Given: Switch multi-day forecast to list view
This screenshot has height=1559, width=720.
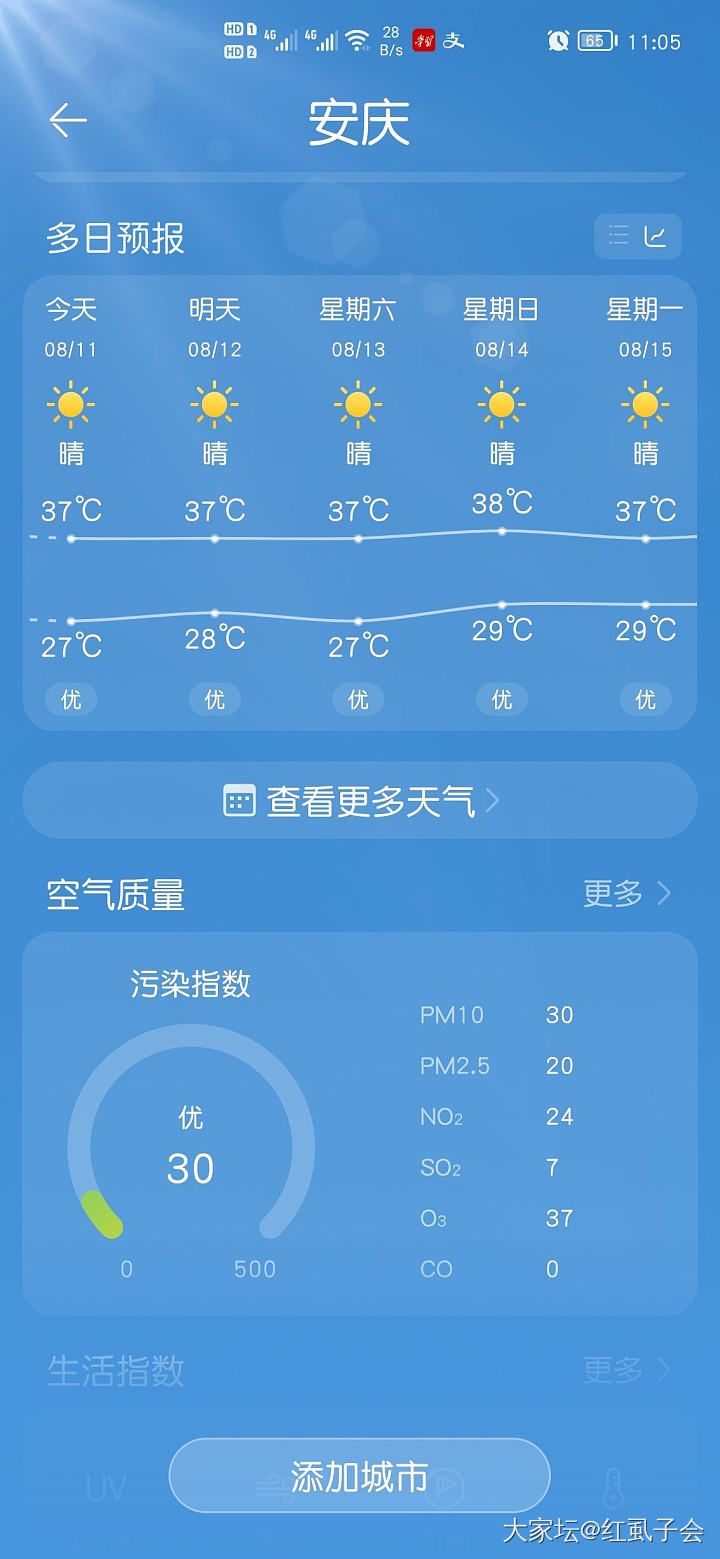Looking at the screenshot, I should tap(619, 236).
